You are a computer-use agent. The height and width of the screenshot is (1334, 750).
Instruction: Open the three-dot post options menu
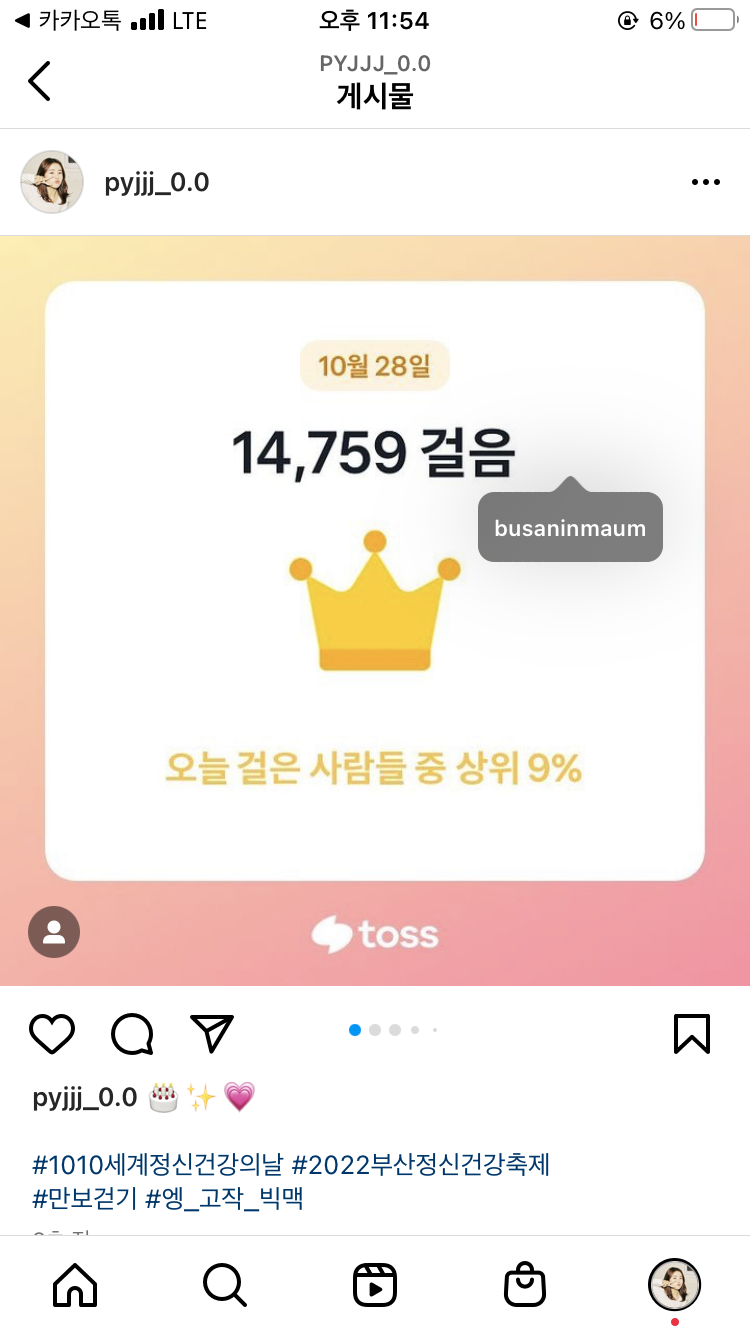click(x=705, y=182)
